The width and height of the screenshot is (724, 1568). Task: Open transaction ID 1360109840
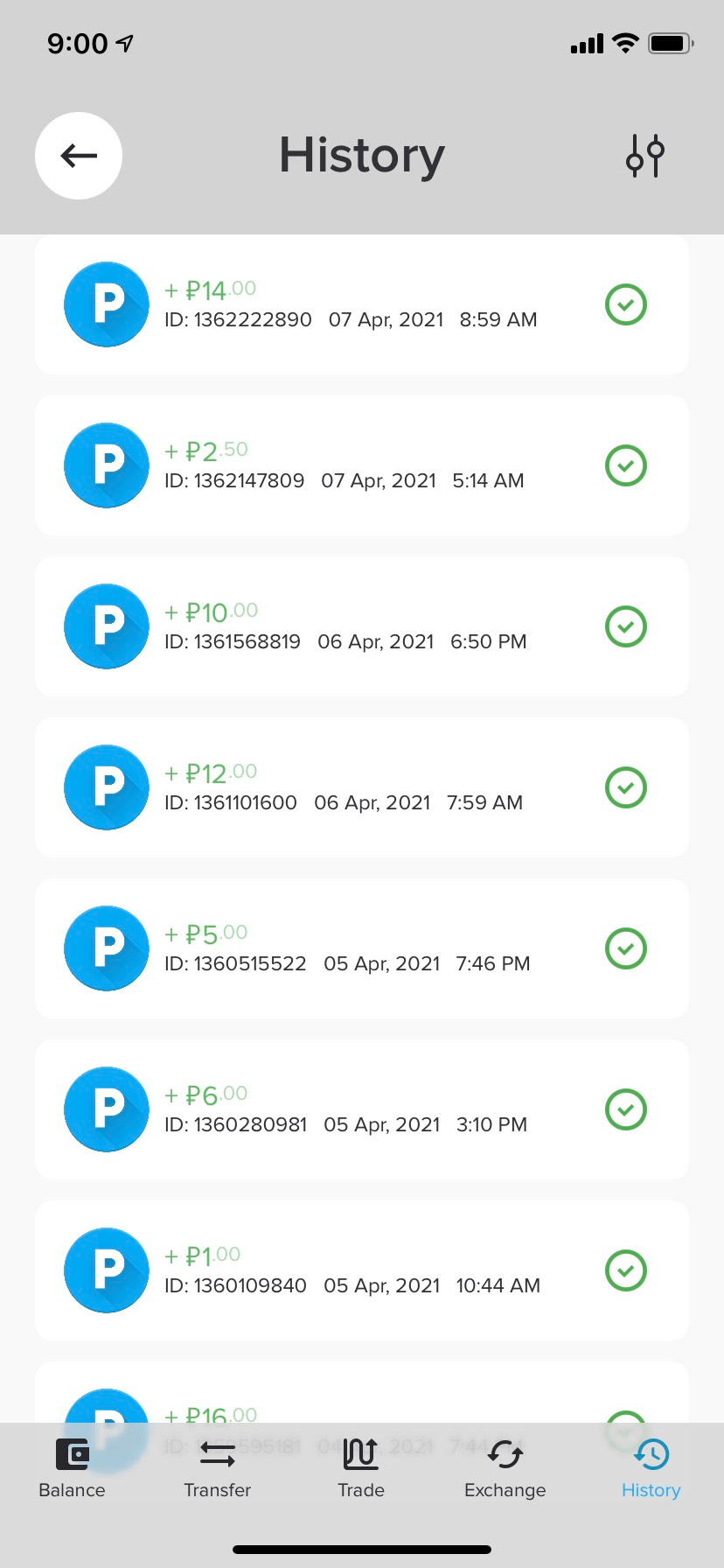361,1270
